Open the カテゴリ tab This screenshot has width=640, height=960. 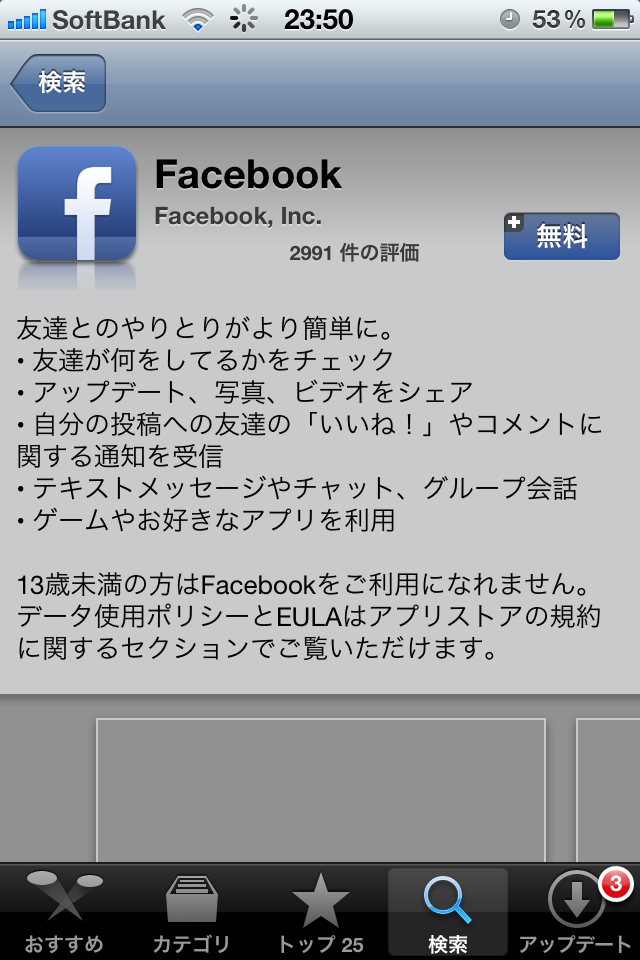[x=192, y=912]
